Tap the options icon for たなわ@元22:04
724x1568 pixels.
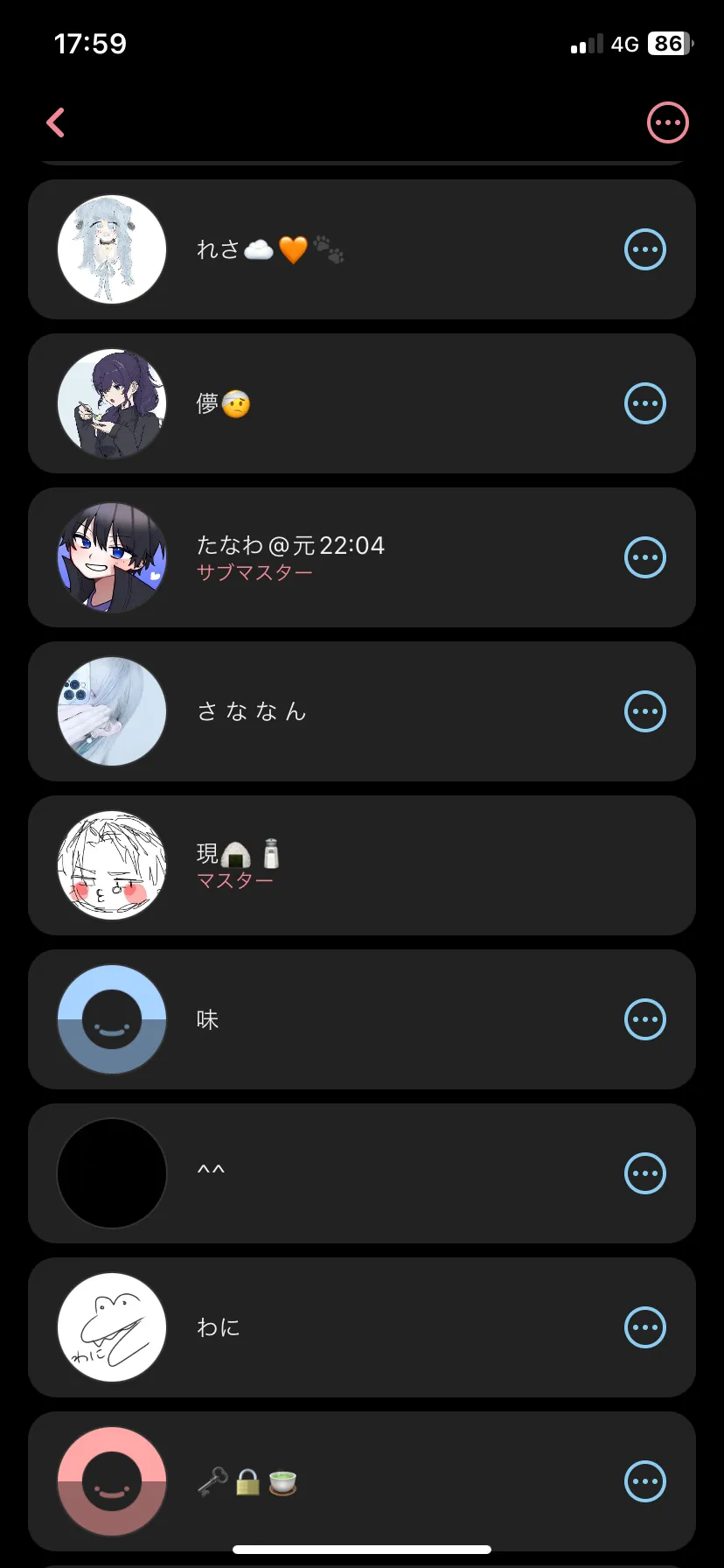pos(645,557)
